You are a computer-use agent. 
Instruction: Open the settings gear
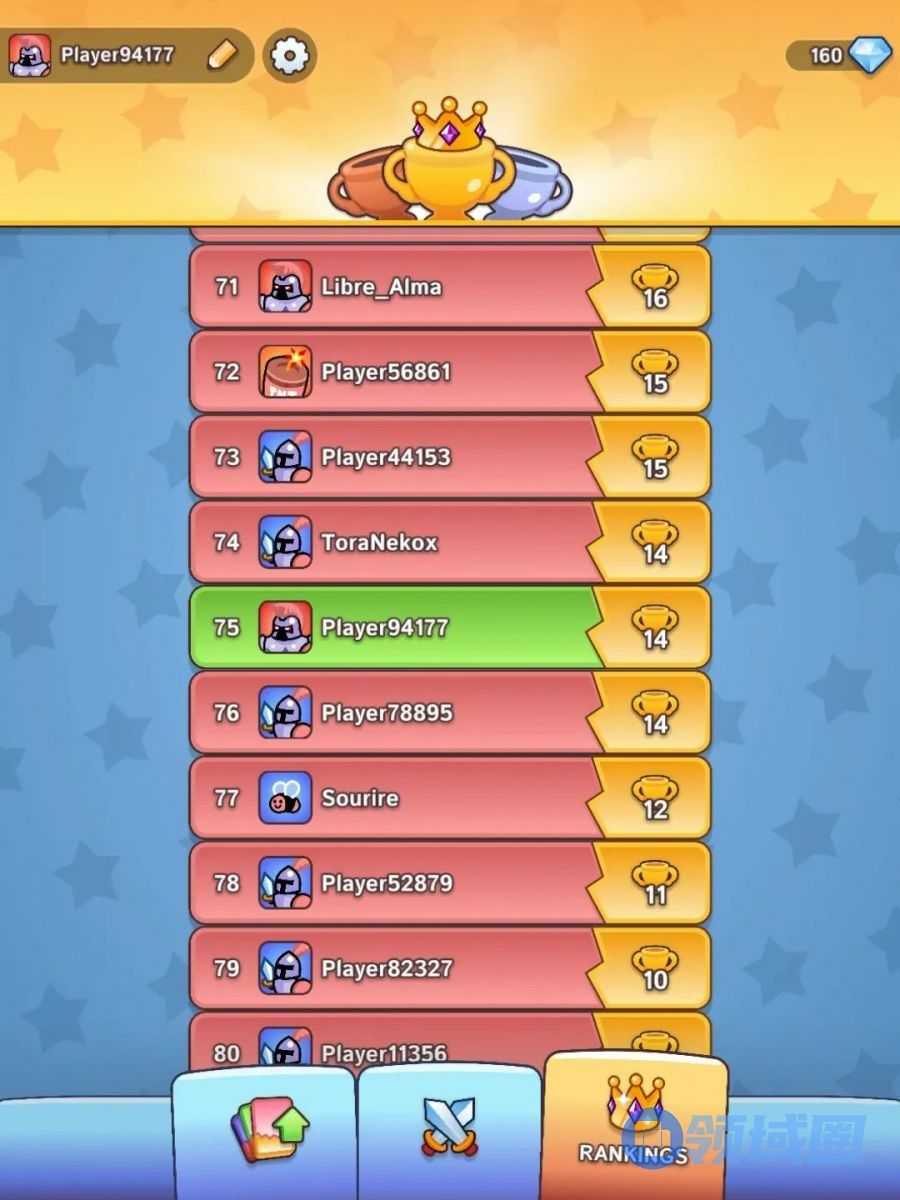289,56
